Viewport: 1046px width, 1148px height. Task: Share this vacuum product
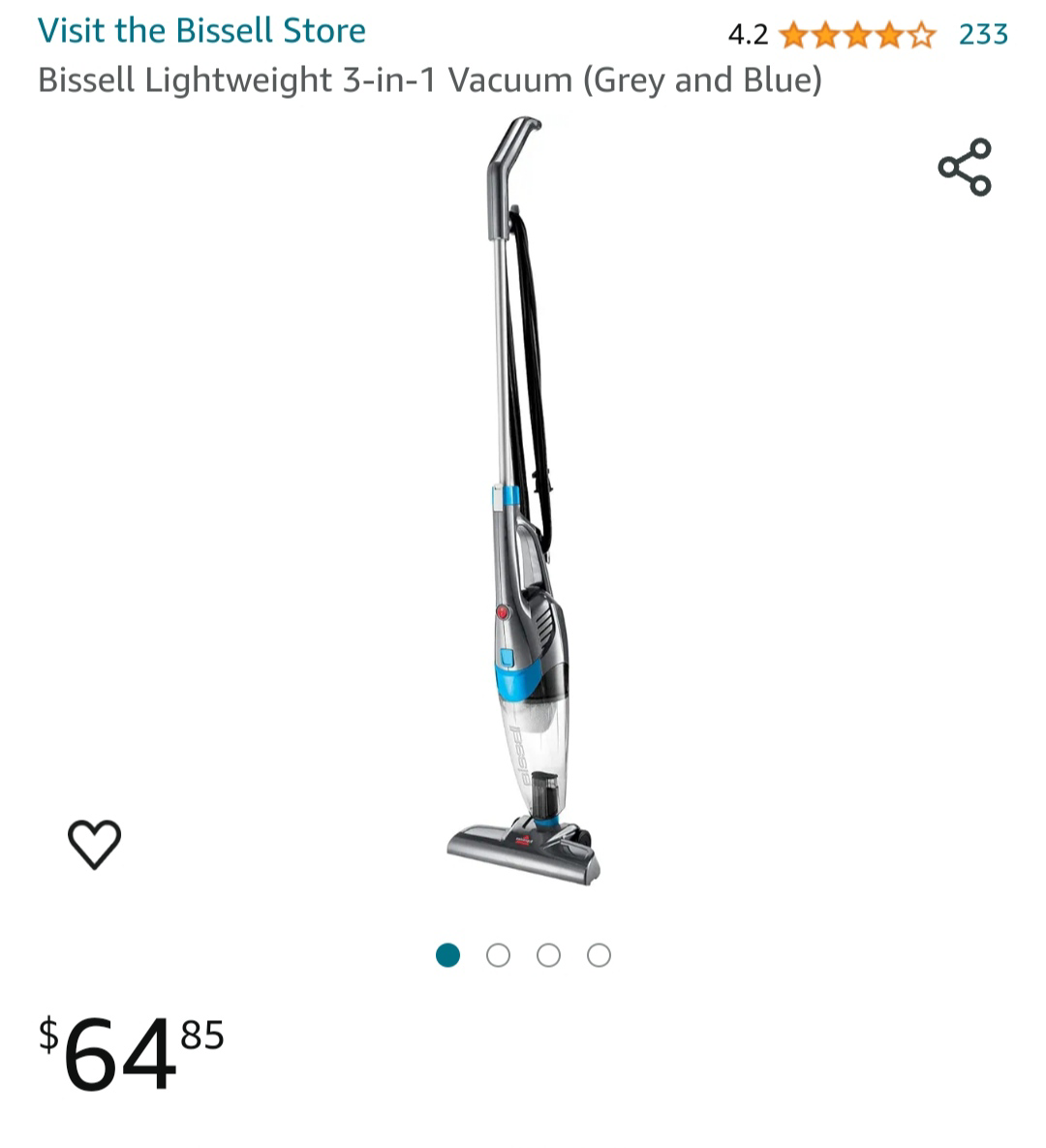click(965, 167)
